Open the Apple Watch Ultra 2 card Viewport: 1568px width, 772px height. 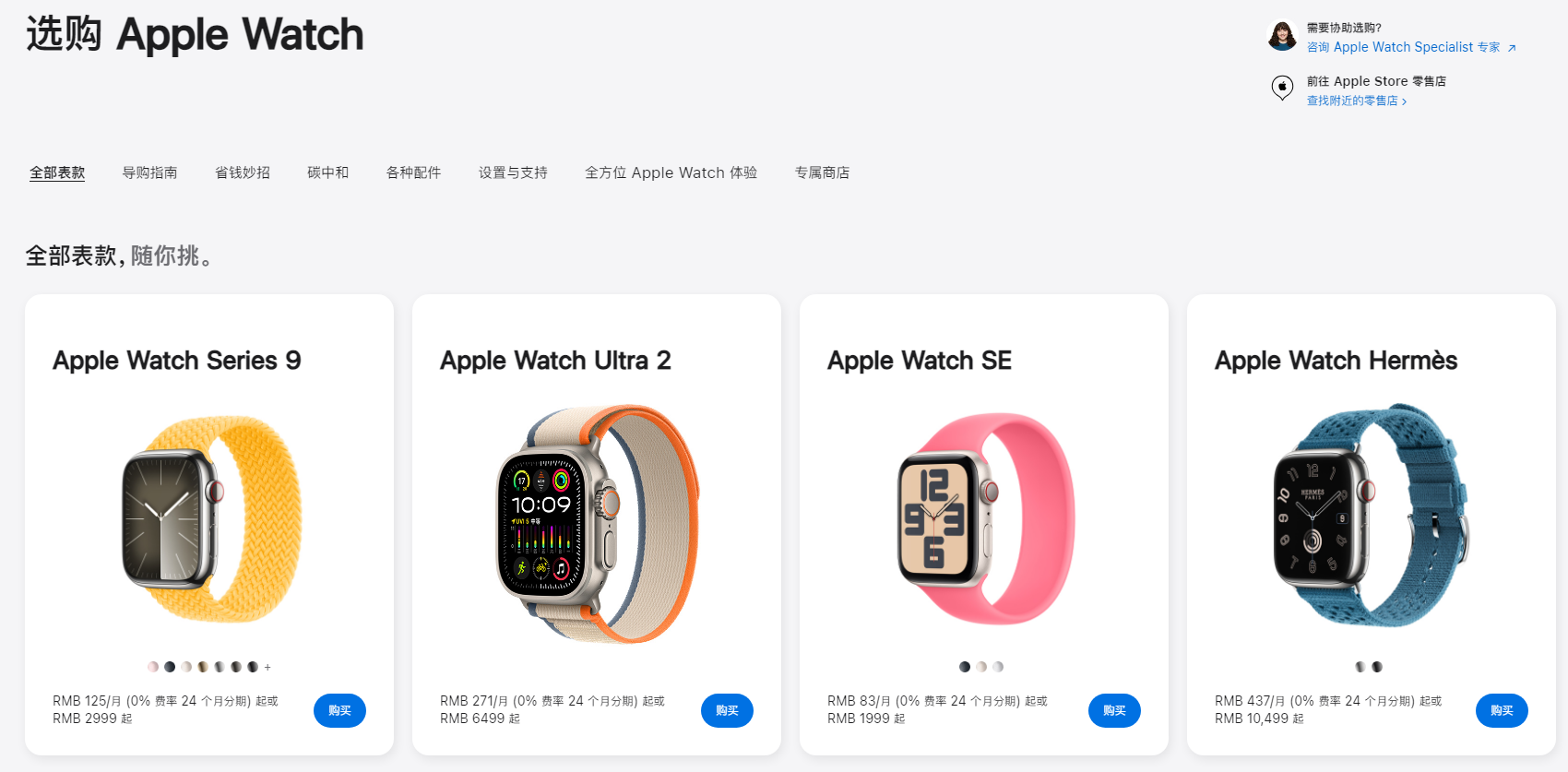[x=597, y=517]
